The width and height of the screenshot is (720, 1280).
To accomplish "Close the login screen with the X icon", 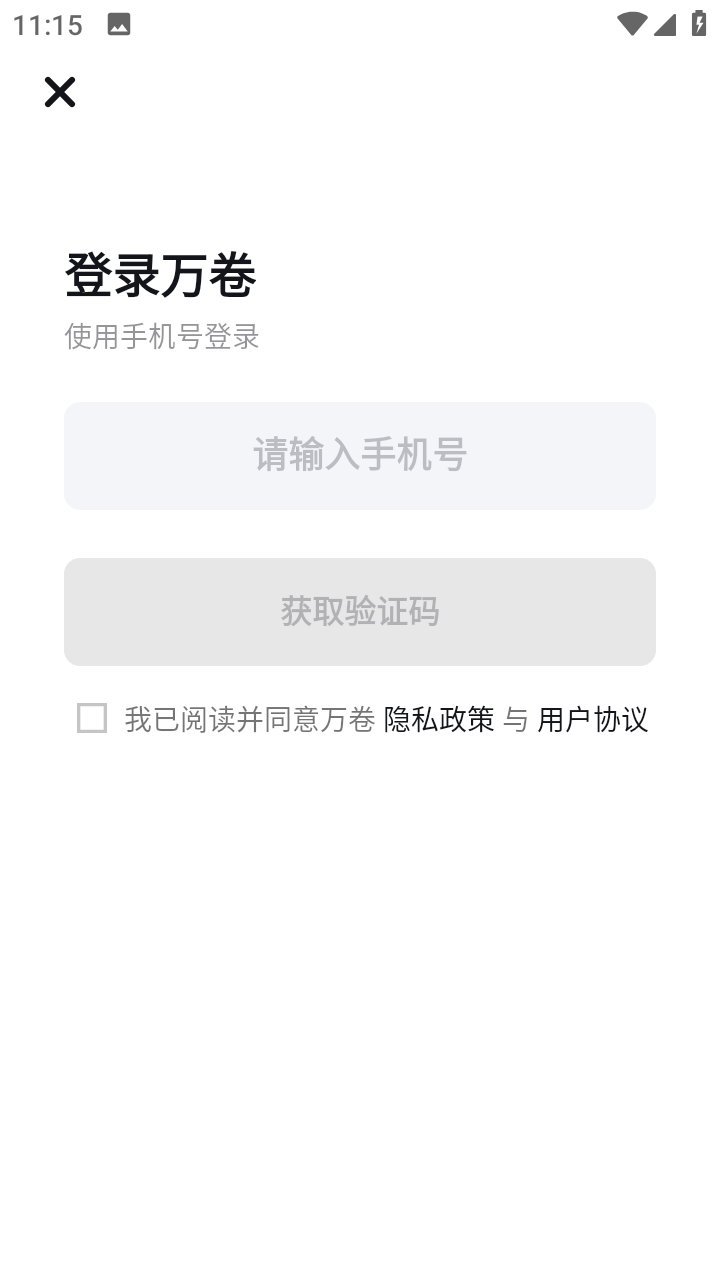I will coord(59,92).
